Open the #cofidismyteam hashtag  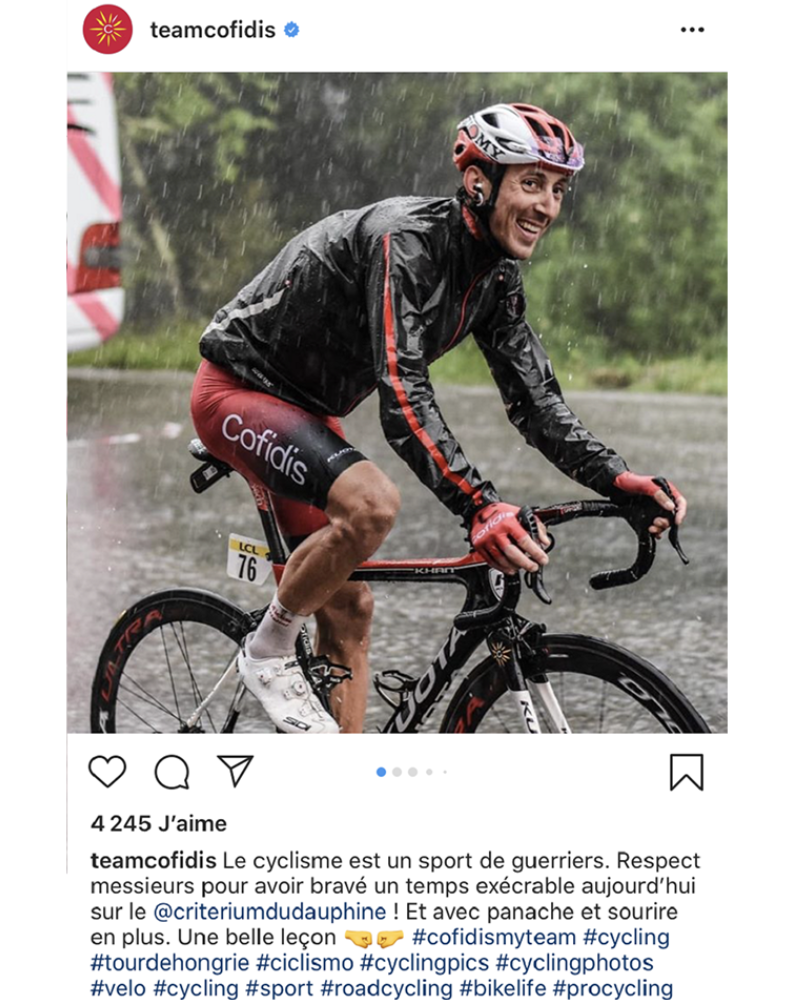[493, 938]
